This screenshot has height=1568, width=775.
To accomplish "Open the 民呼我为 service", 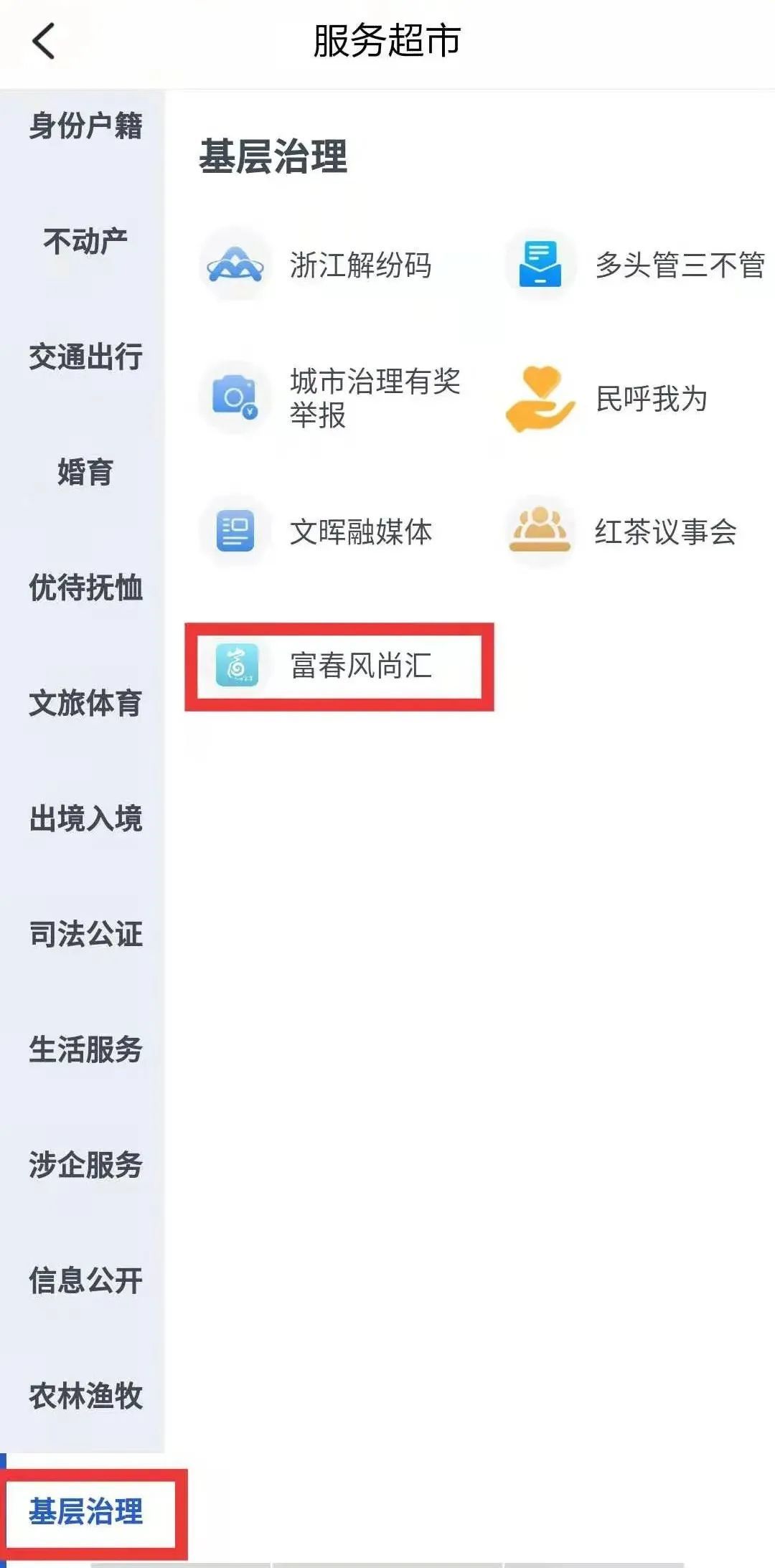I will click(x=606, y=399).
